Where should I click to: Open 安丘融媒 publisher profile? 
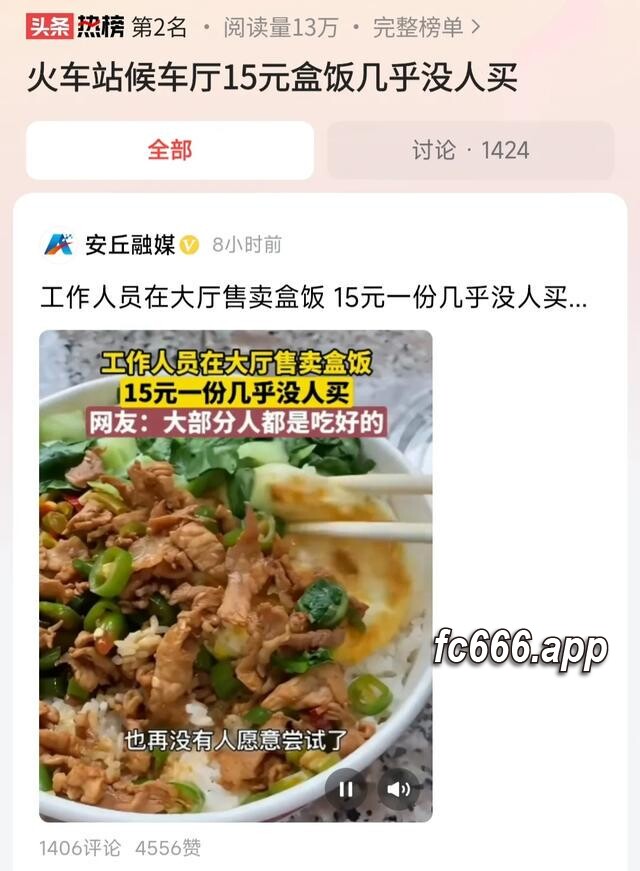click(x=130, y=244)
